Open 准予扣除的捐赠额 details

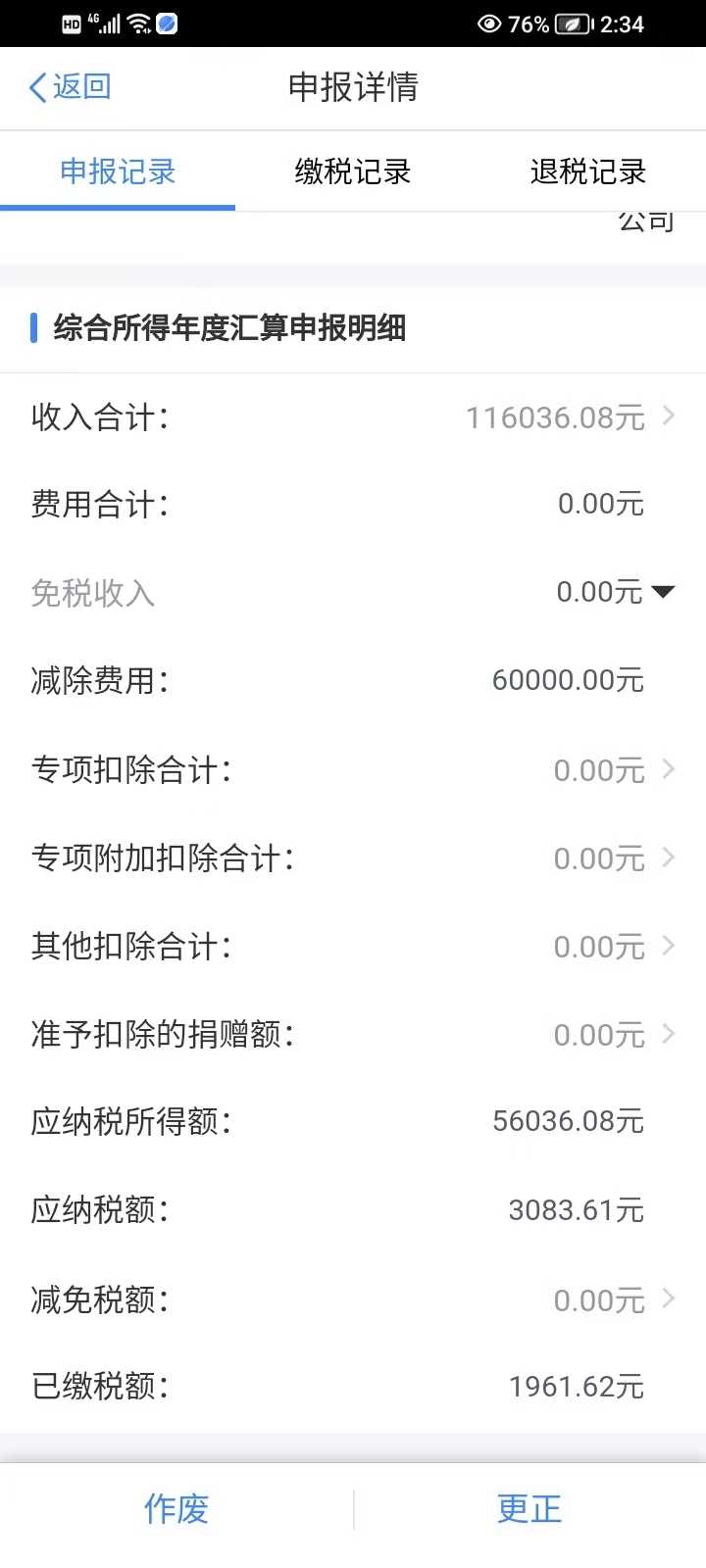click(x=669, y=1034)
